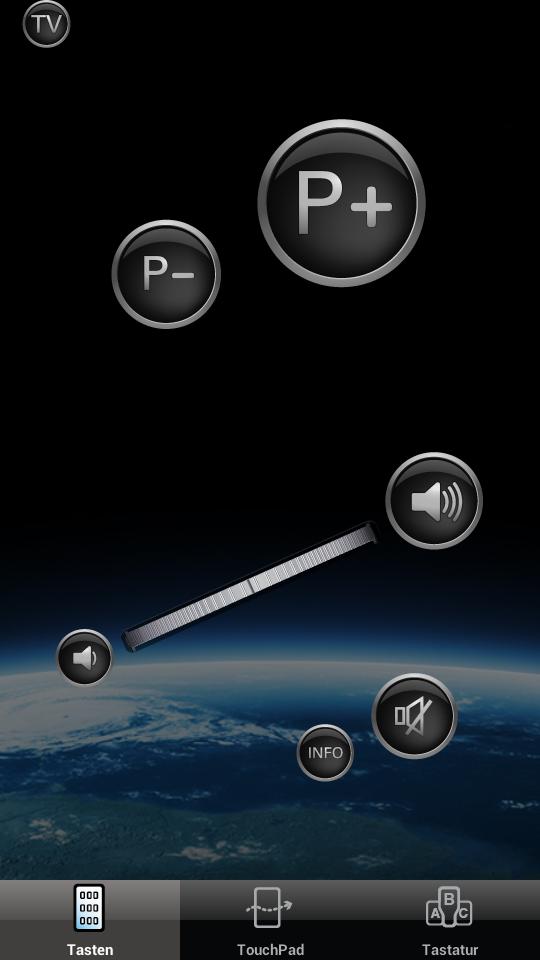Image resolution: width=540 pixels, height=960 pixels.
Task: Go to next channel with P+
Action: [342, 203]
